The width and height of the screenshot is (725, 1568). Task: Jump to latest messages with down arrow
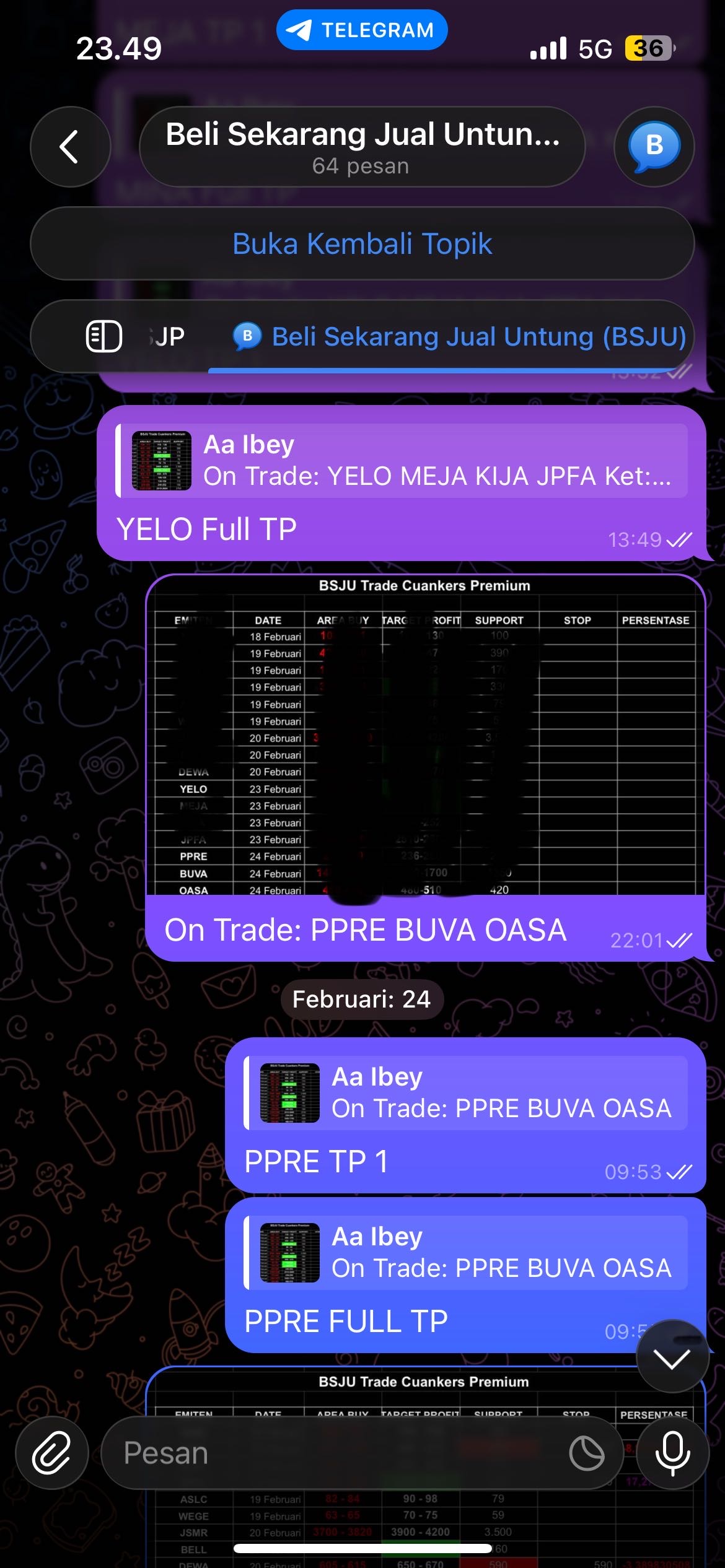click(672, 1359)
